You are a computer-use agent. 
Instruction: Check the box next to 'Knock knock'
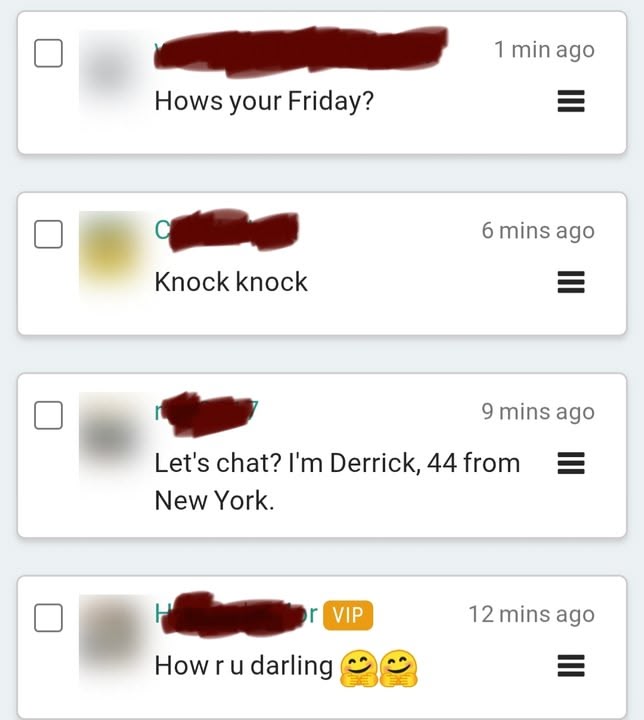click(48, 234)
